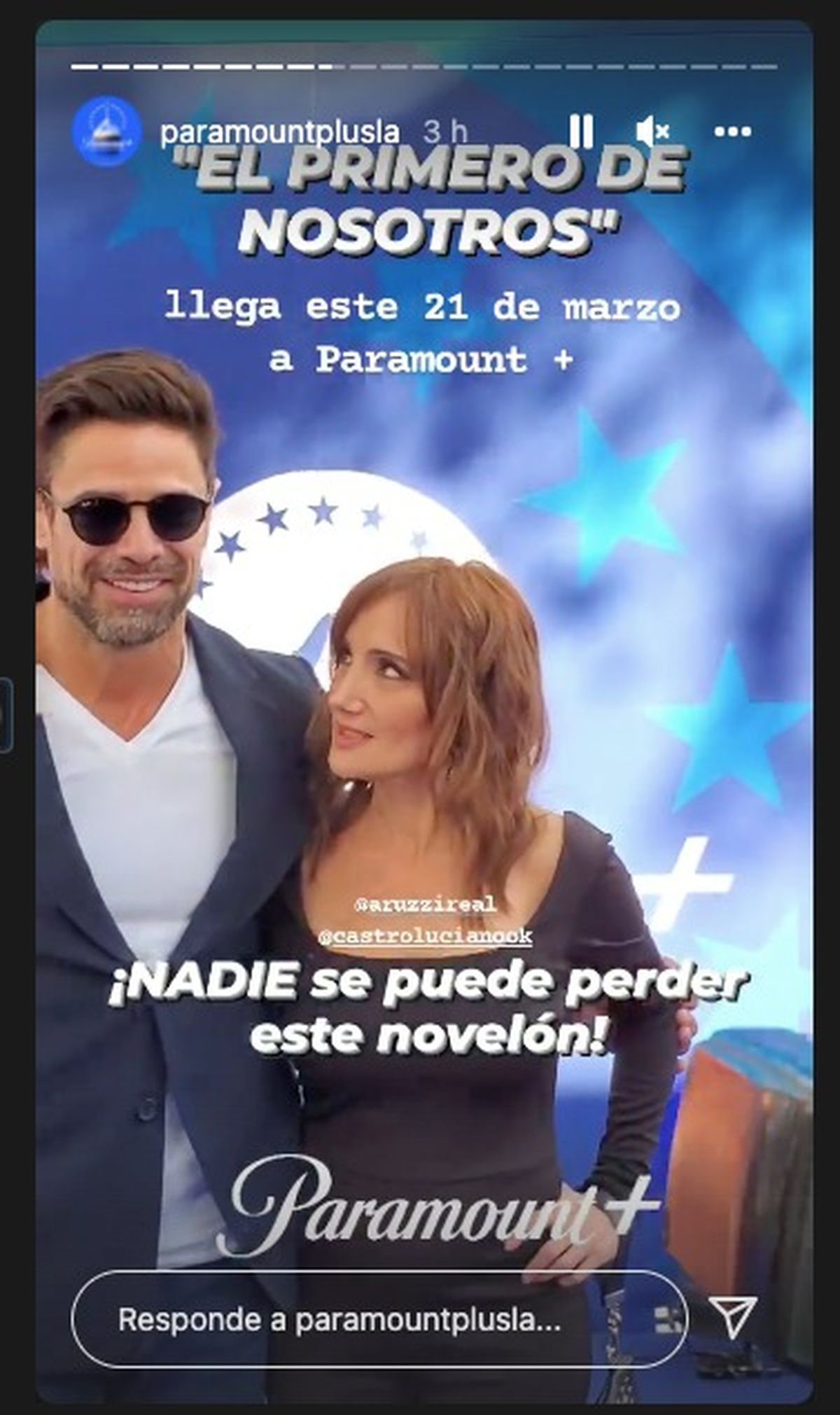Toggle play on the paused story
The height and width of the screenshot is (1415, 840).
(583, 132)
